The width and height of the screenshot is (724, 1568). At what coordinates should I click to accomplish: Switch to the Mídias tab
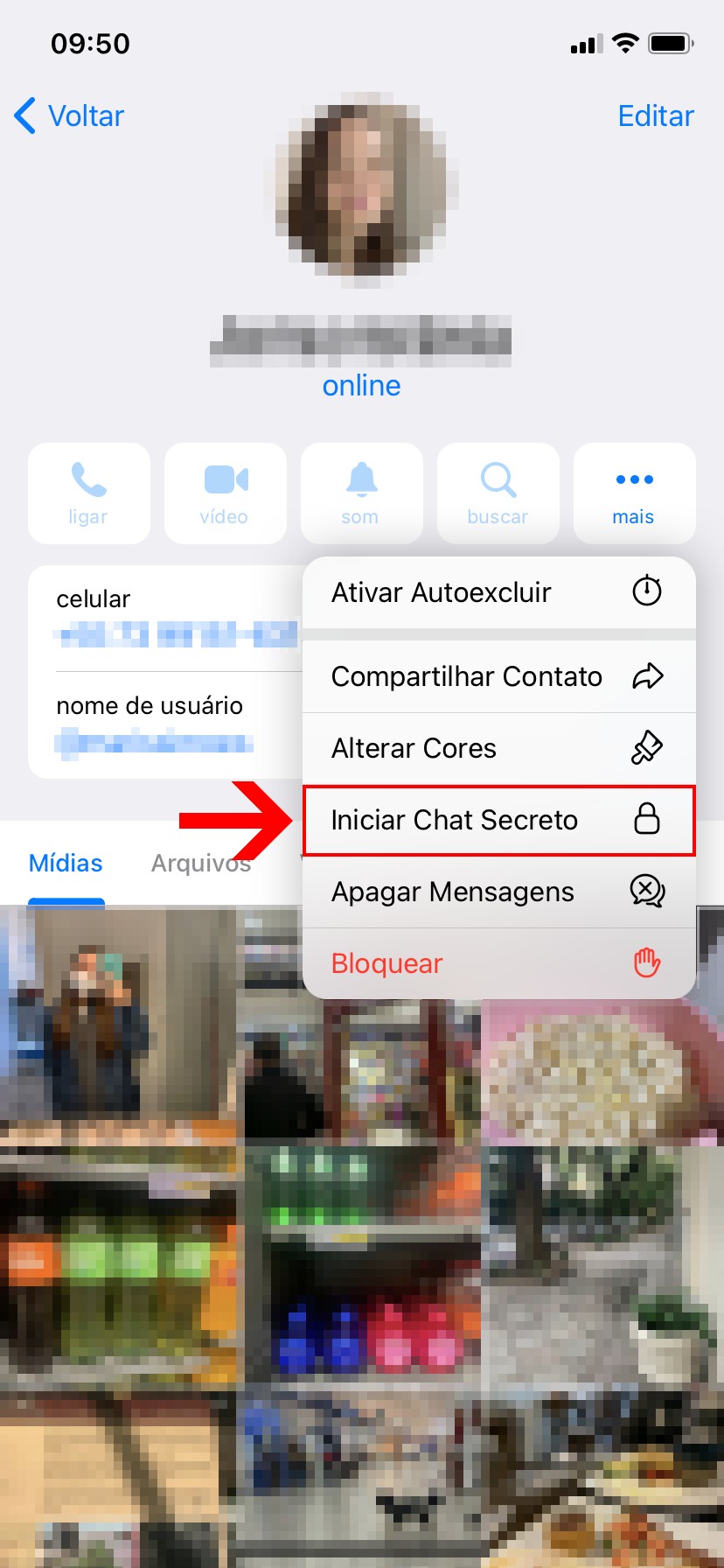coord(66,864)
